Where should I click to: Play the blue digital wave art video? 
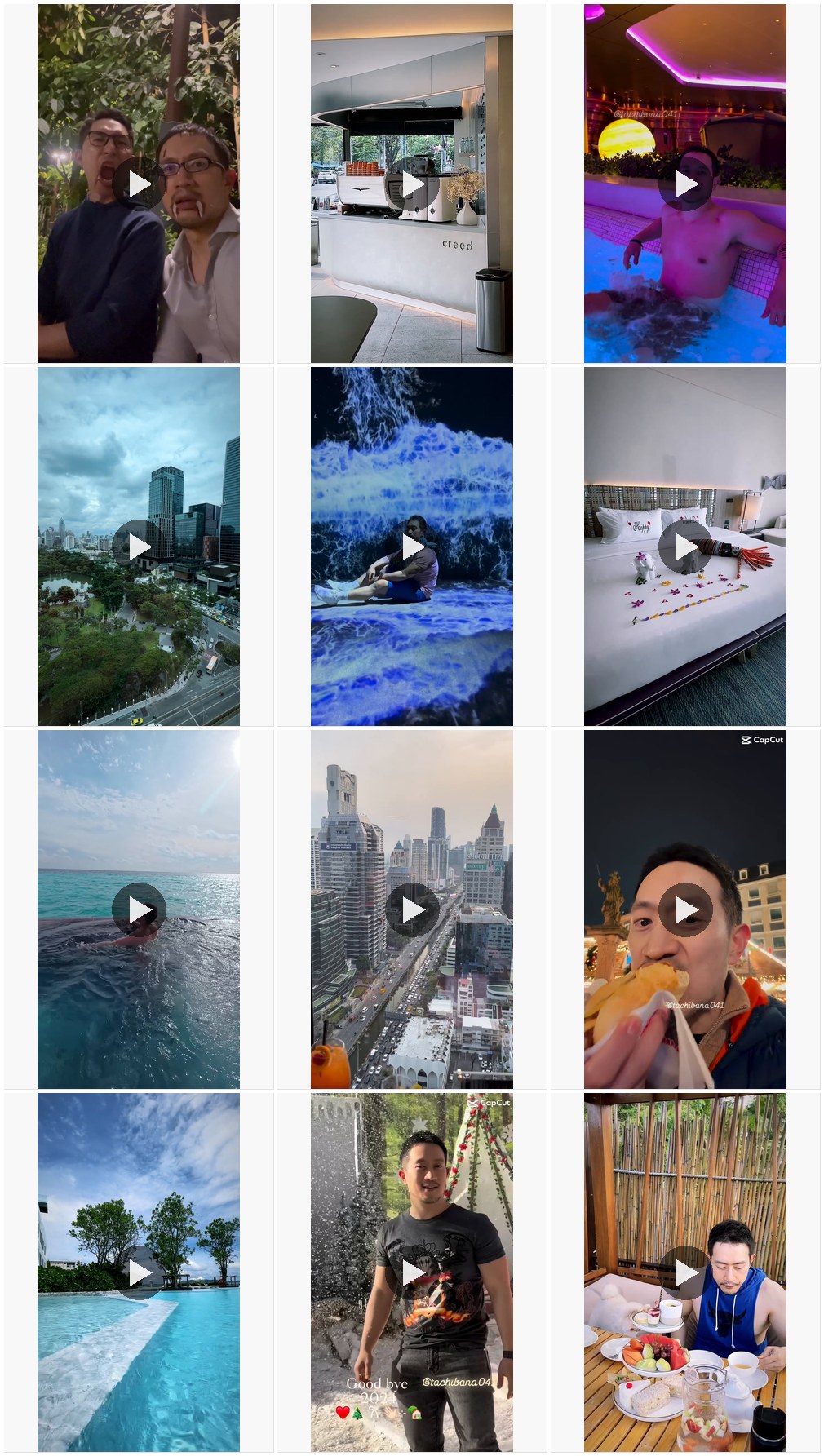click(x=412, y=547)
